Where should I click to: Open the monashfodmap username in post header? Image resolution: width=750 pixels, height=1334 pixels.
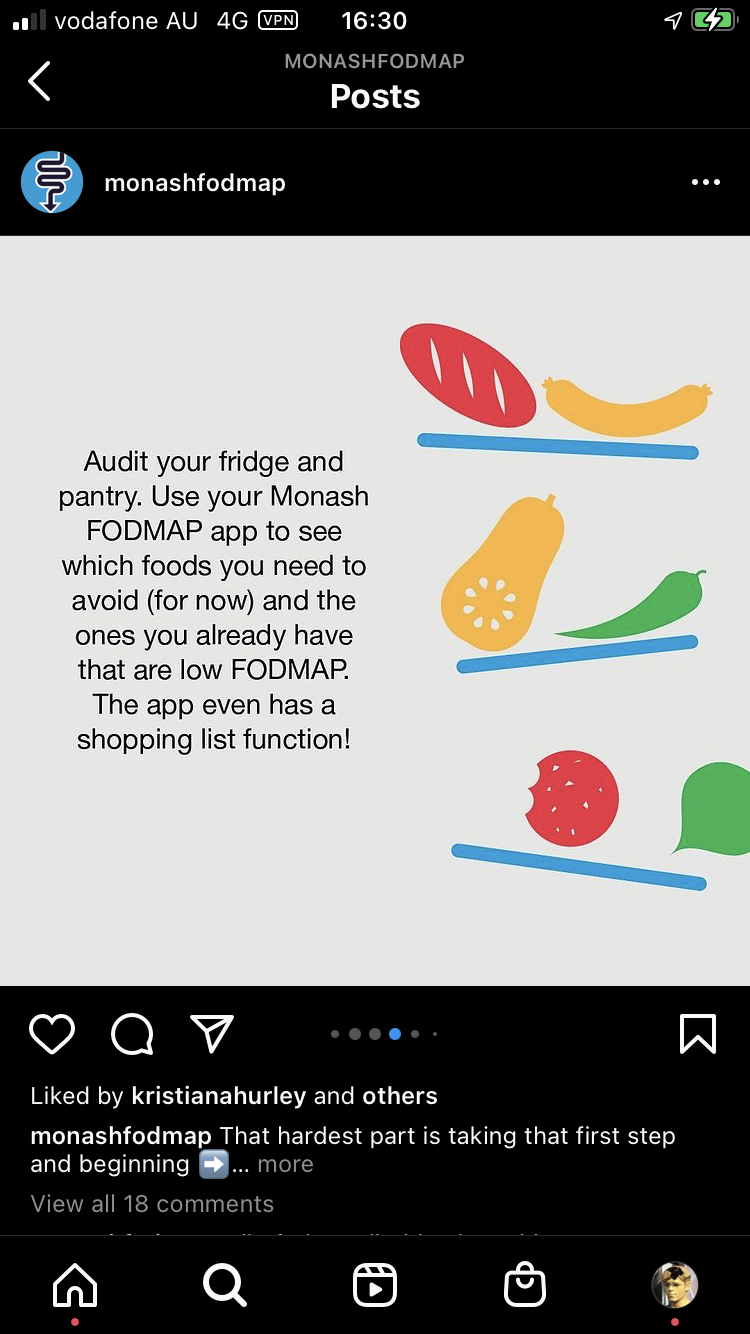click(x=195, y=183)
